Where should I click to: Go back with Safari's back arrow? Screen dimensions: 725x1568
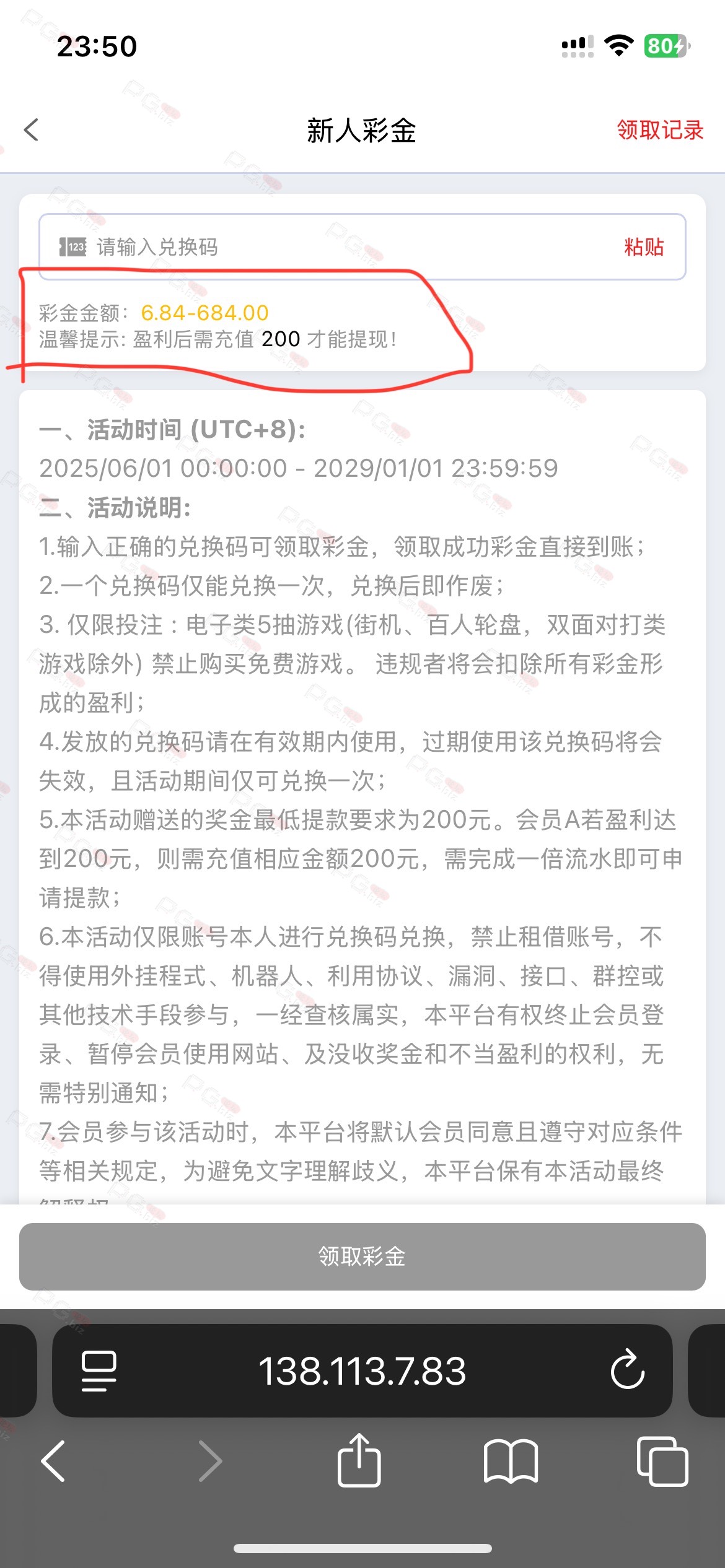click(x=53, y=1461)
